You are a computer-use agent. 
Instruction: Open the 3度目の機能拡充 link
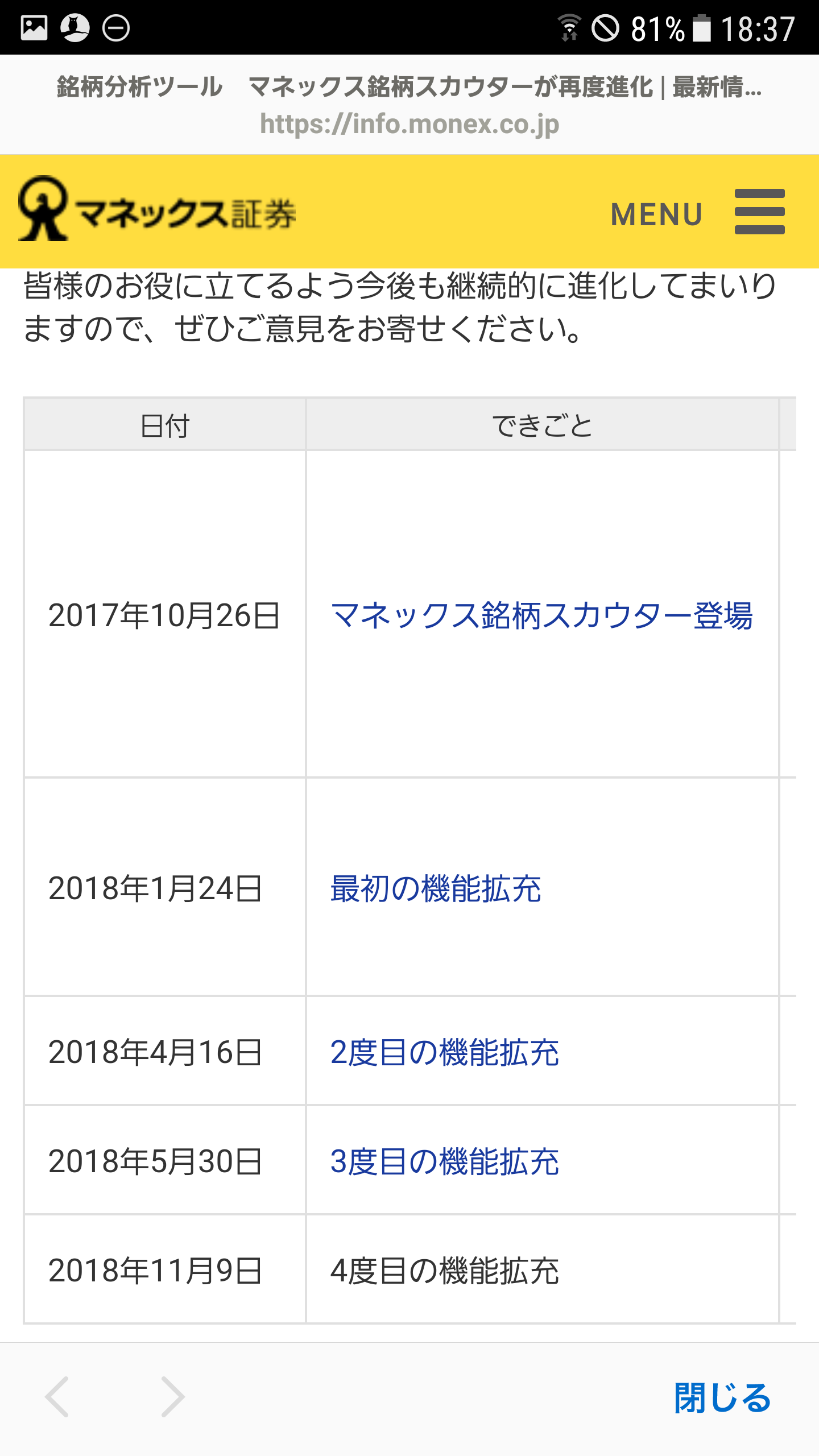click(444, 1161)
